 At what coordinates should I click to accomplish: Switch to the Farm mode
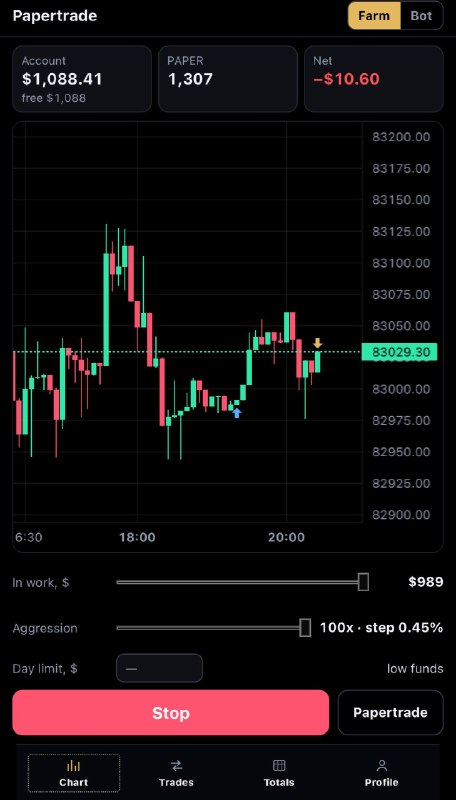(x=374, y=16)
